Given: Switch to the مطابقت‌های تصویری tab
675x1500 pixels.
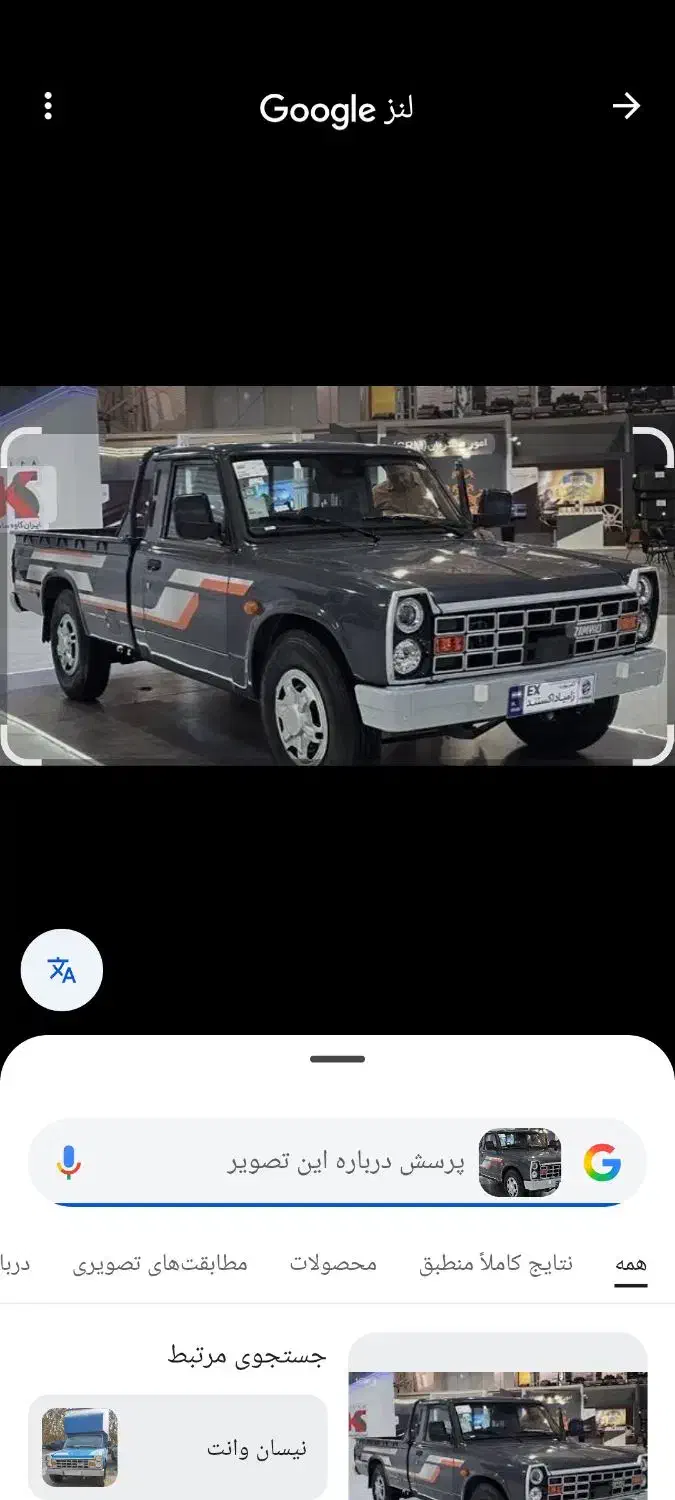Looking at the screenshot, I should (160, 1264).
